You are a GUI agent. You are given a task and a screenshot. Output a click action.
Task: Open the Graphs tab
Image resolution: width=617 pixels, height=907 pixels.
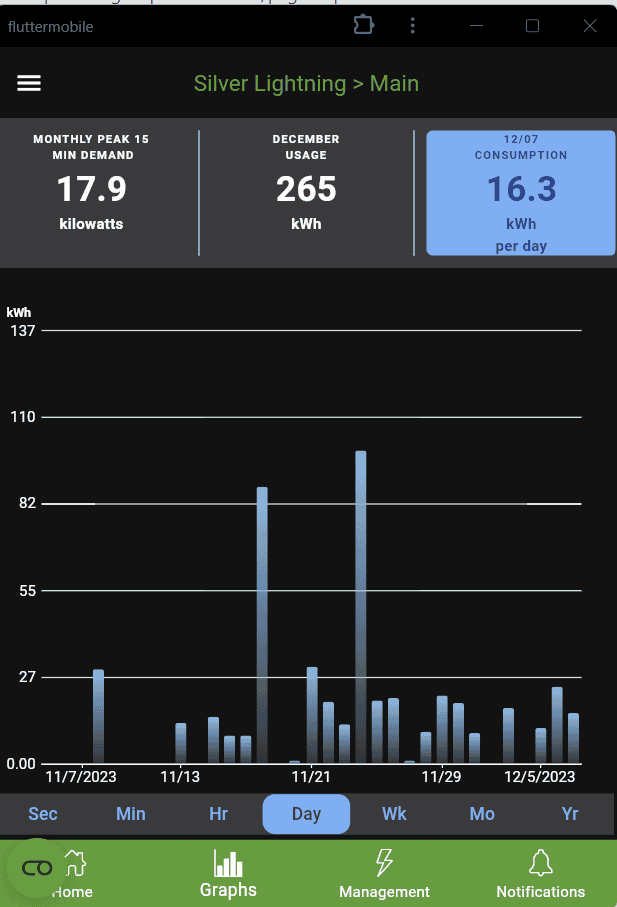[228, 874]
